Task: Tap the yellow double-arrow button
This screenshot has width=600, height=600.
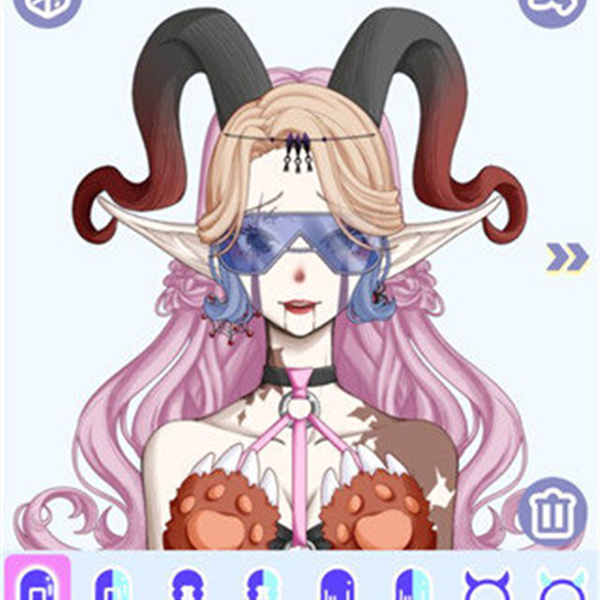Action: (x=567, y=258)
